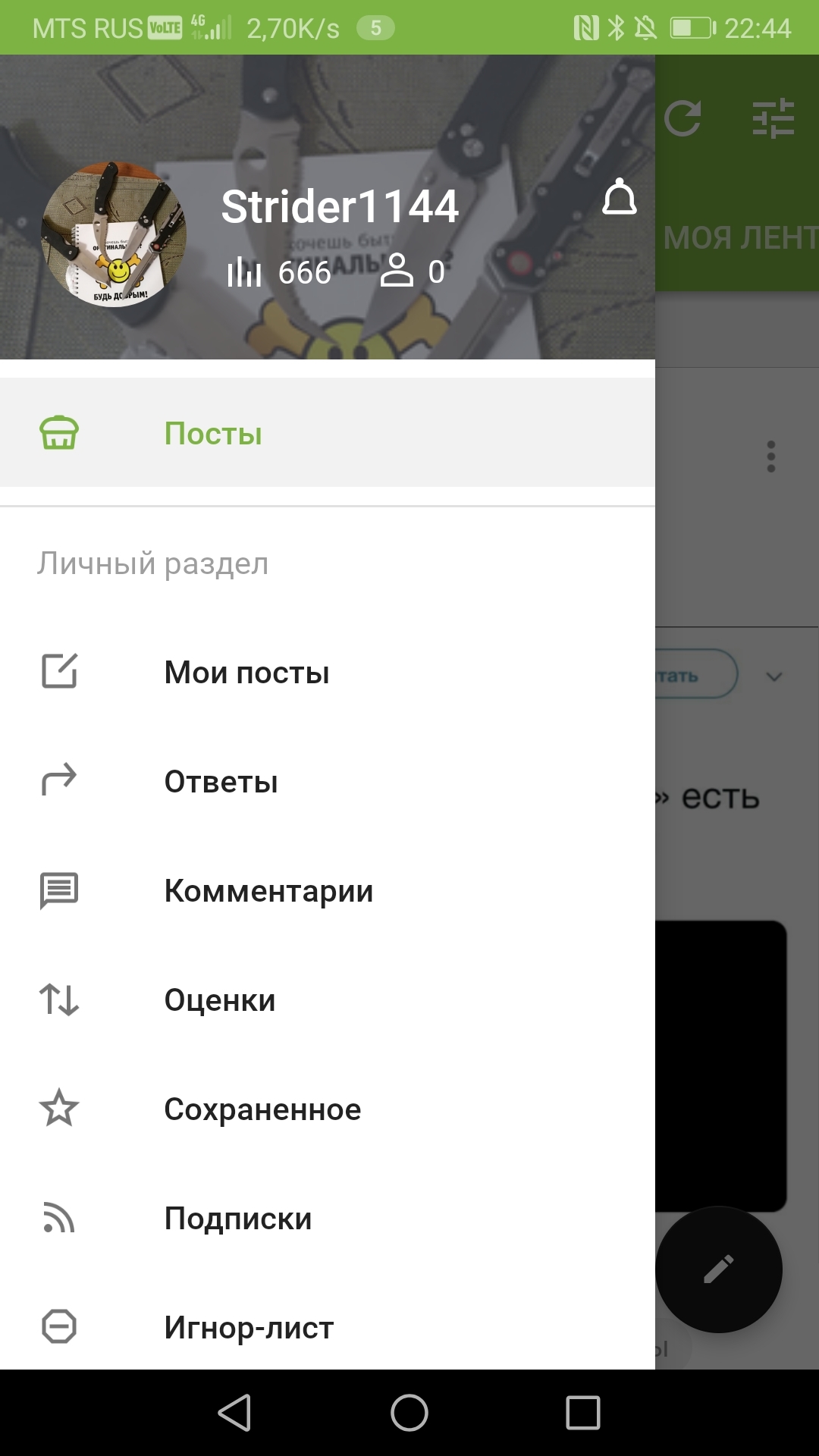This screenshot has height=1456, width=819.
Task: View Оценки section
Action: point(220,1000)
